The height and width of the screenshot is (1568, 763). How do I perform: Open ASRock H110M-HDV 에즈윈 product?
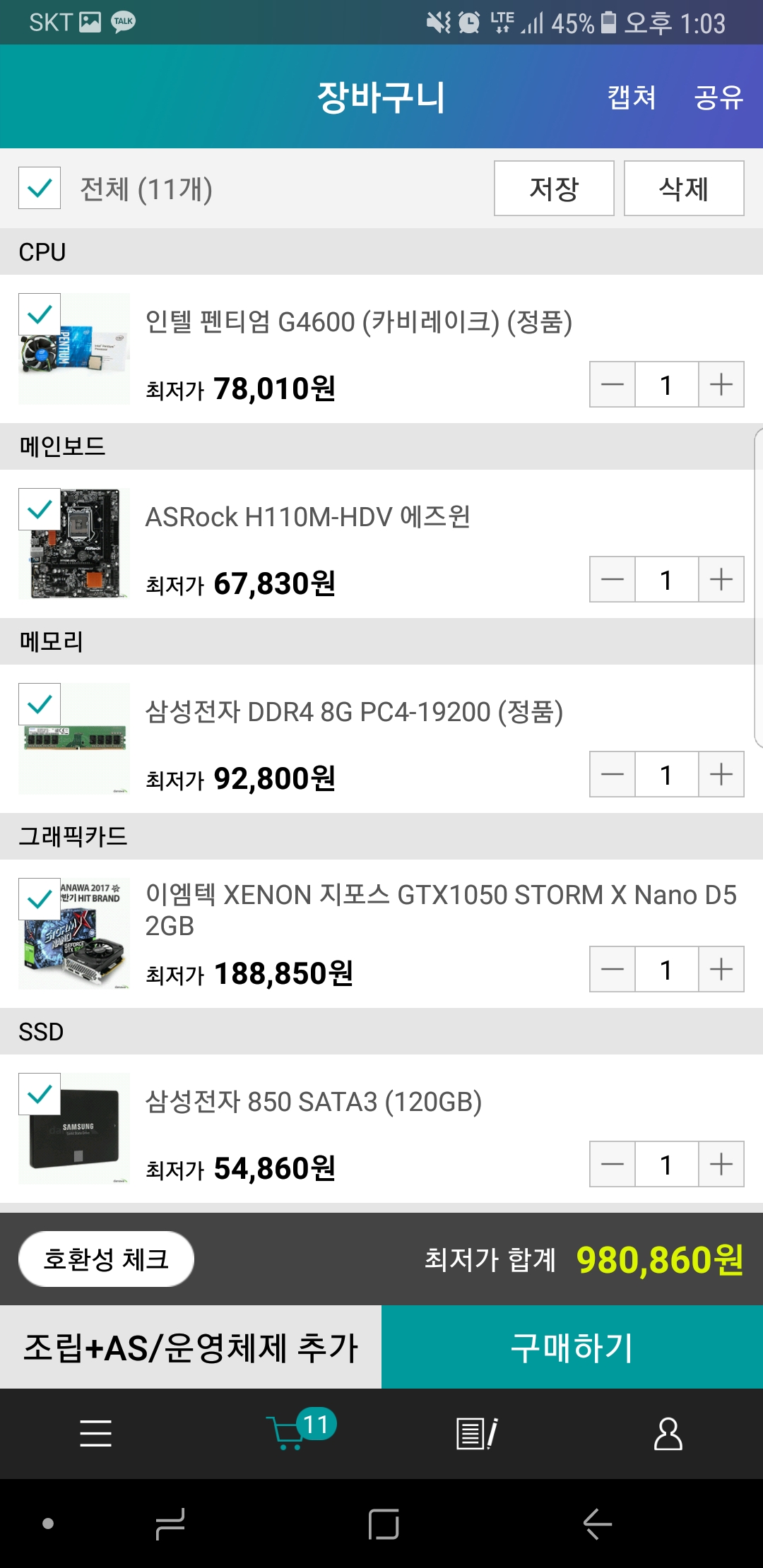308,517
